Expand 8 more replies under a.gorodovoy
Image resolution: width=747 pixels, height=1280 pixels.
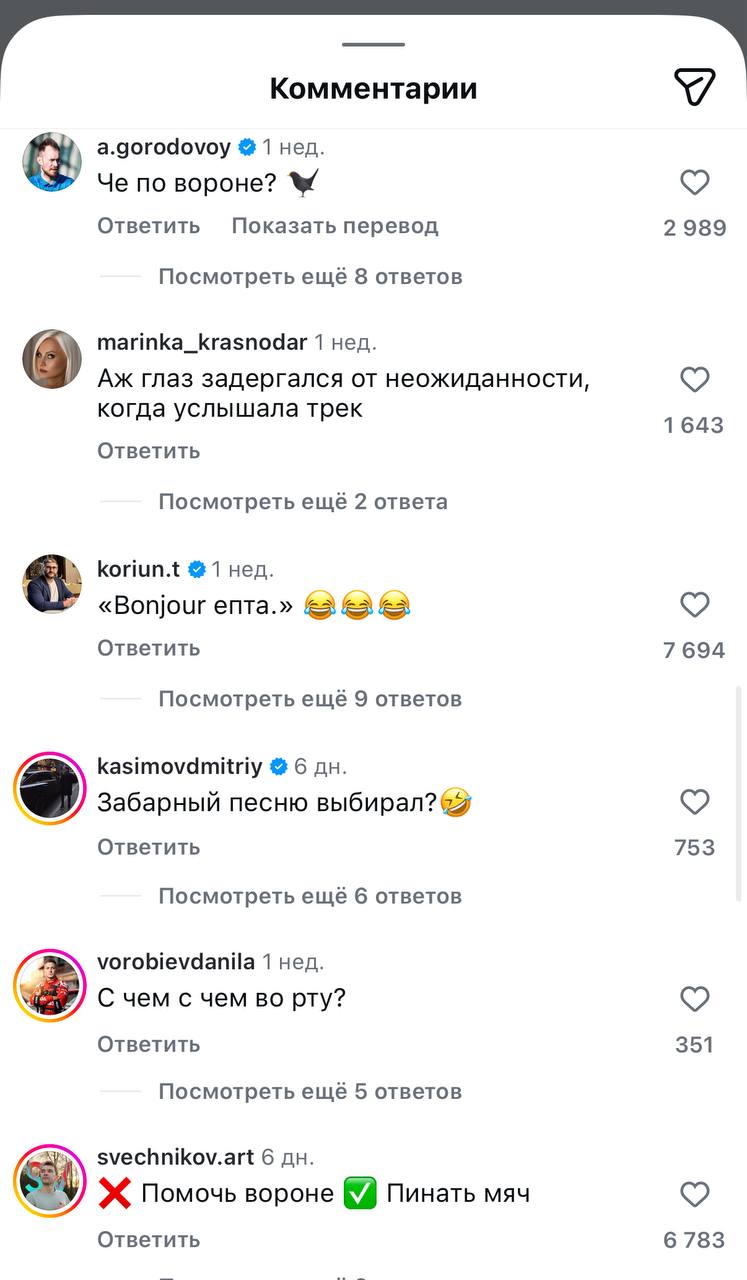tap(310, 276)
